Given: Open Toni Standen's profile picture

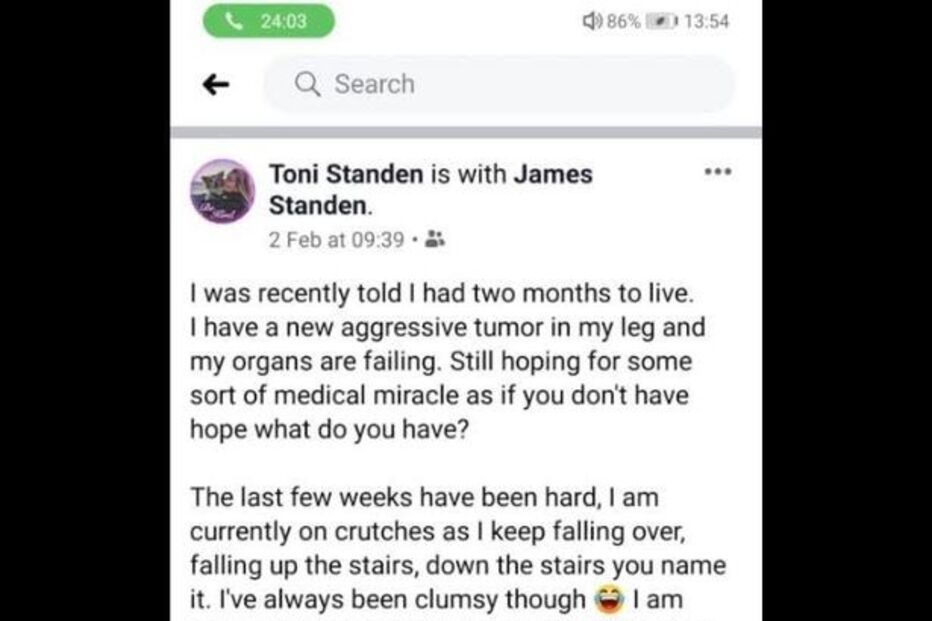Looking at the screenshot, I should click(222, 191).
